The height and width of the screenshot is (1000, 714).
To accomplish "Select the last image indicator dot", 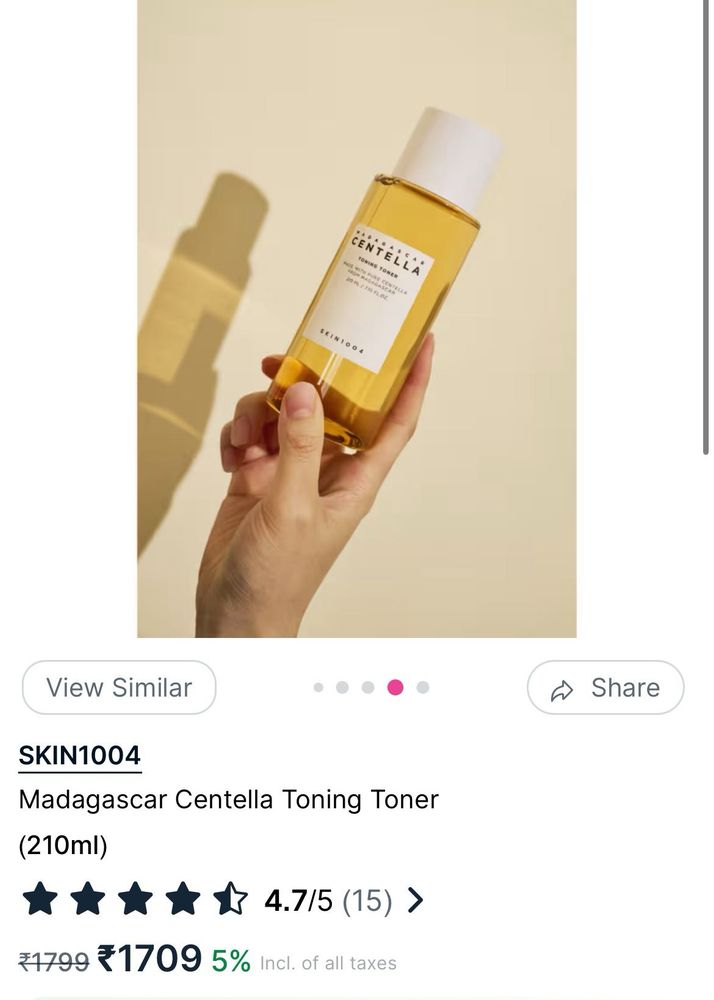I will click(423, 688).
